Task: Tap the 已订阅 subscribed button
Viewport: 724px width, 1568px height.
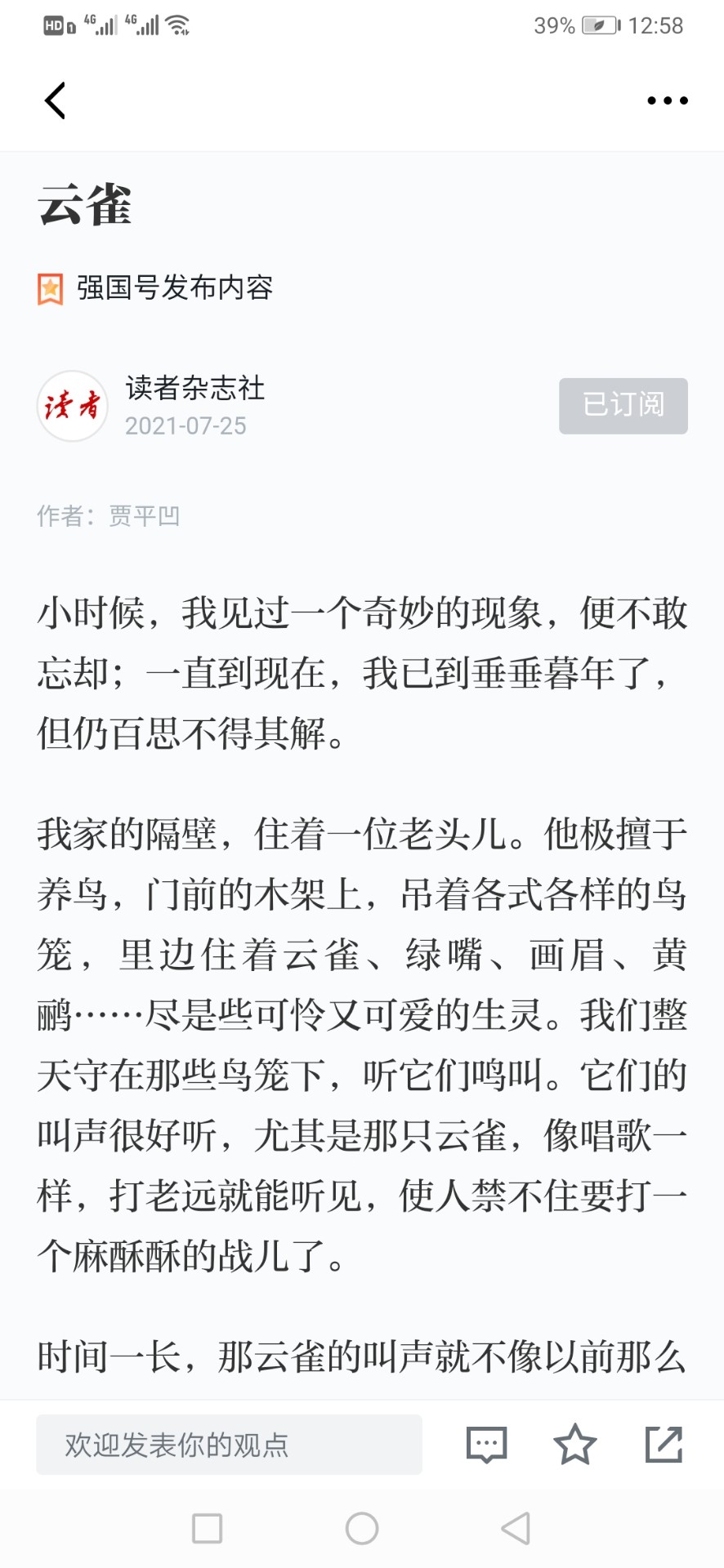Action: 623,406
